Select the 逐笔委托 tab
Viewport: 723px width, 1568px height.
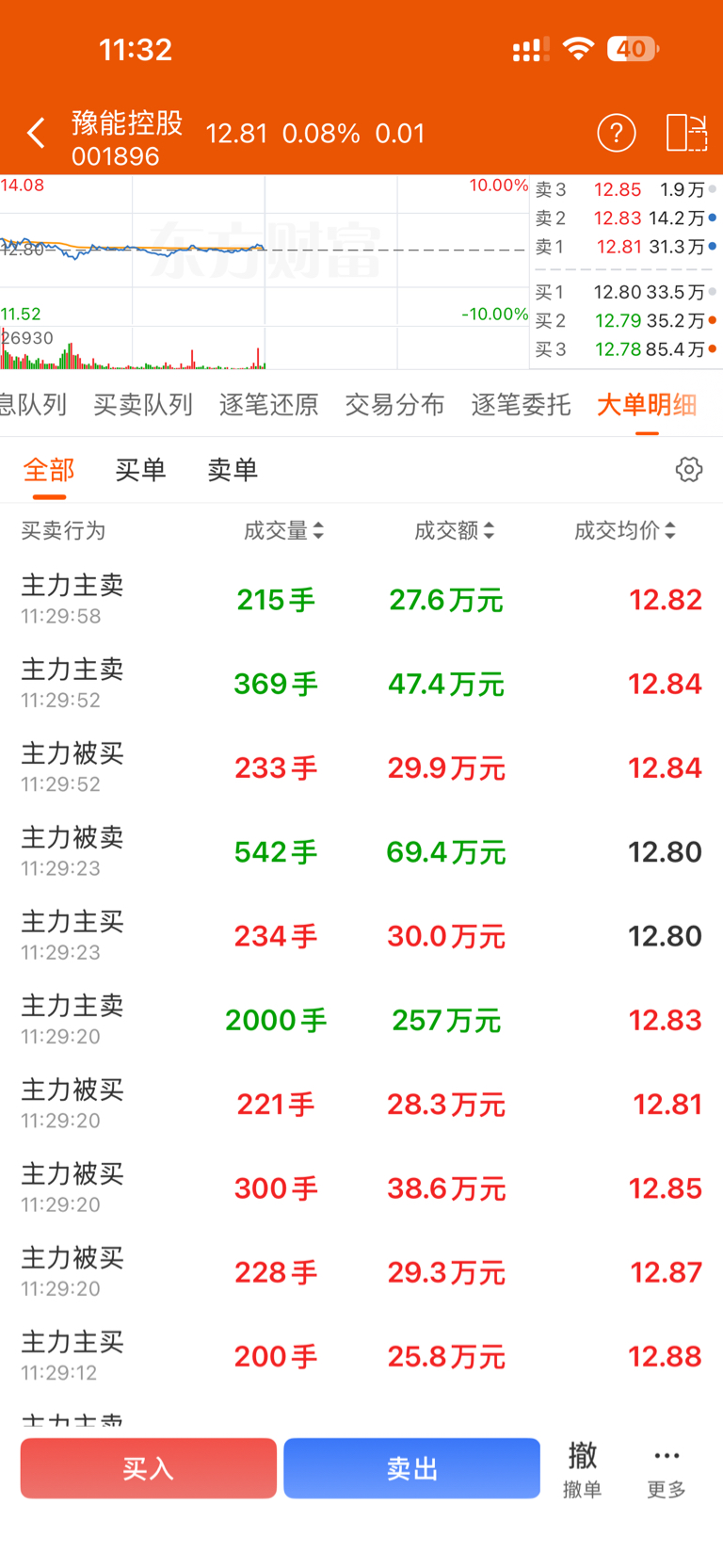tap(521, 405)
